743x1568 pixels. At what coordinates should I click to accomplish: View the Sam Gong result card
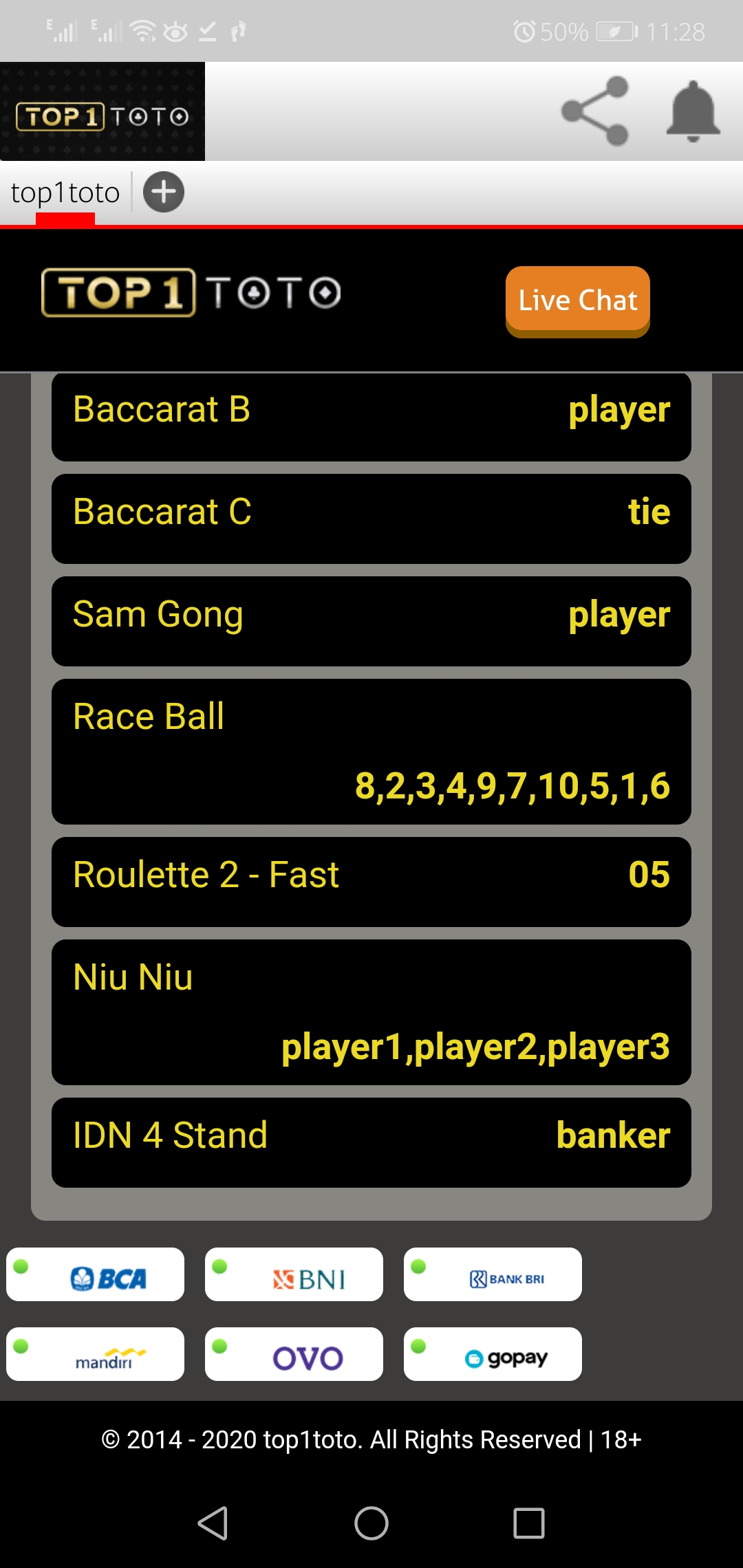point(371,621)
